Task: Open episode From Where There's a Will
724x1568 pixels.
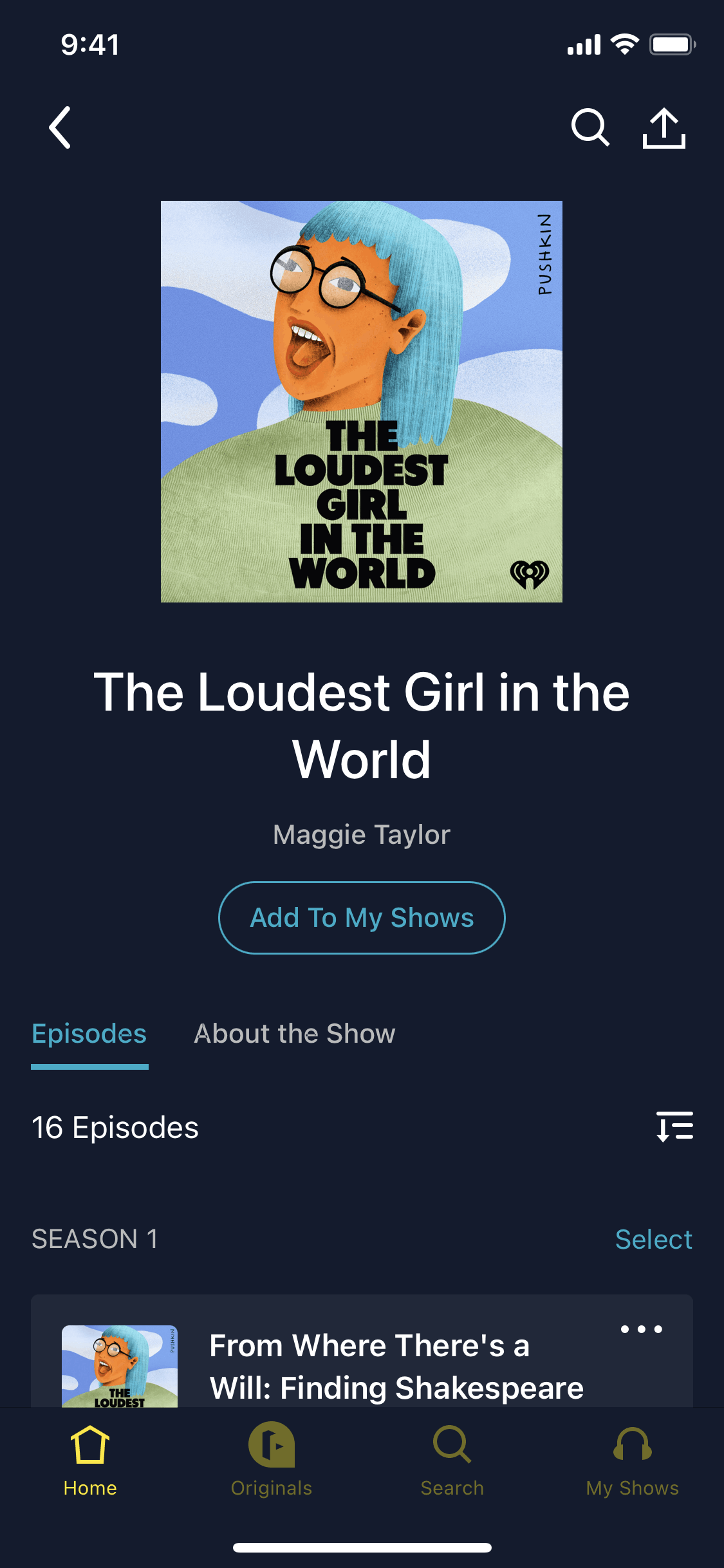Action: pos(396,1367)
